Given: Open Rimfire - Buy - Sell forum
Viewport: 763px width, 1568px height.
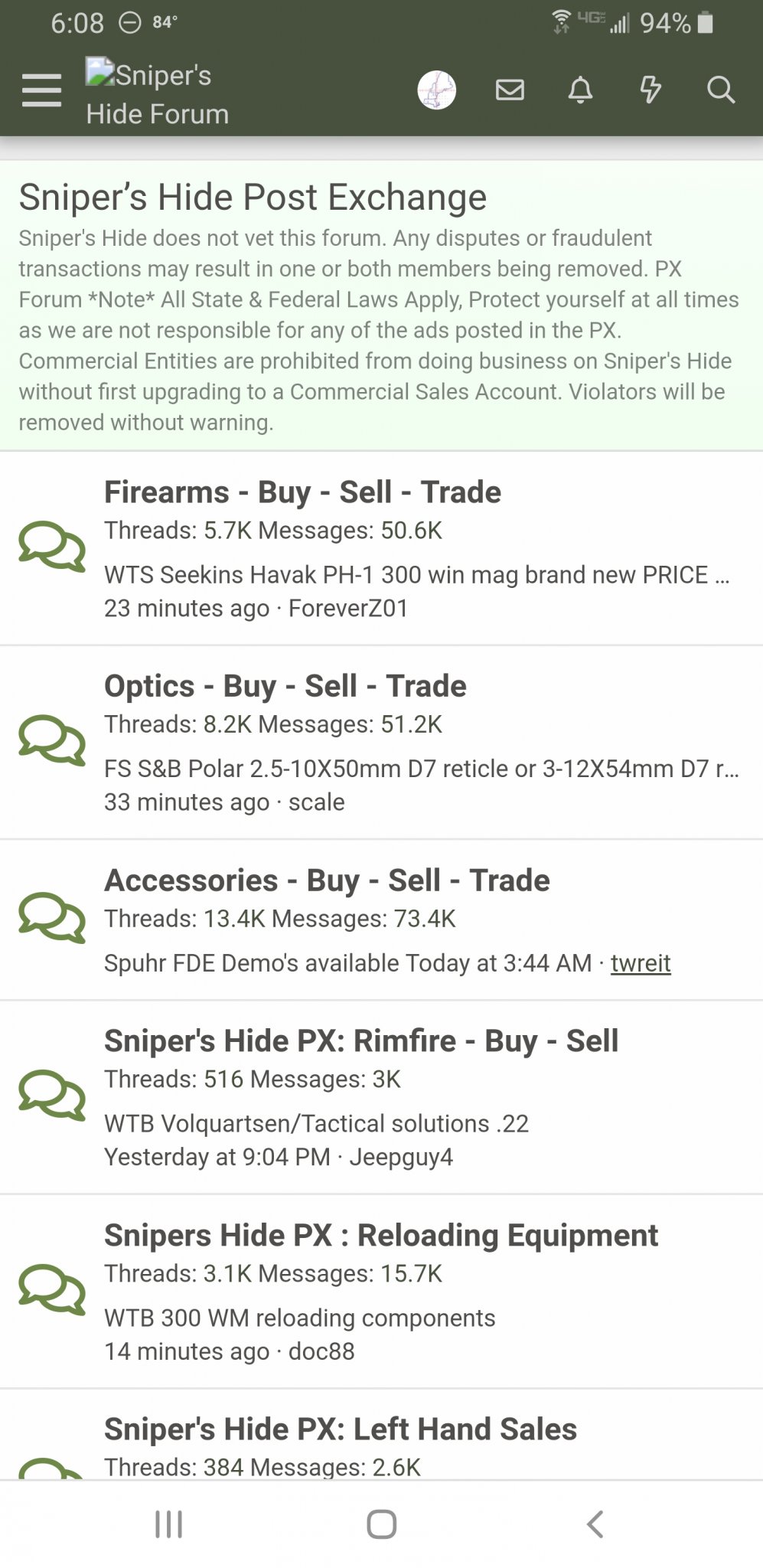Looking at the screenshot, I should tap(361, 1040).
